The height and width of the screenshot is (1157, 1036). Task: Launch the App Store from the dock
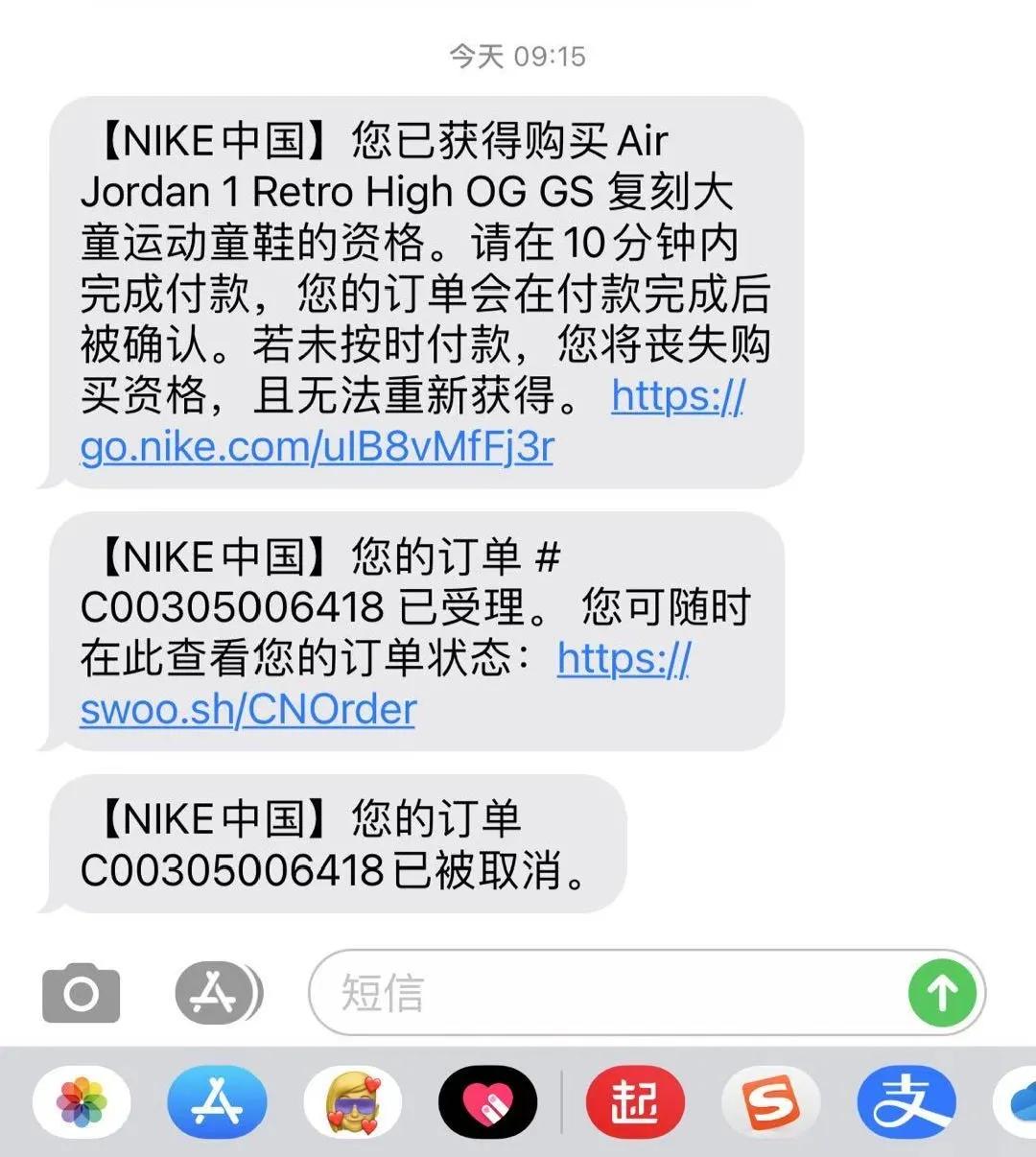pyautogui.click(x=216, y=1103)
